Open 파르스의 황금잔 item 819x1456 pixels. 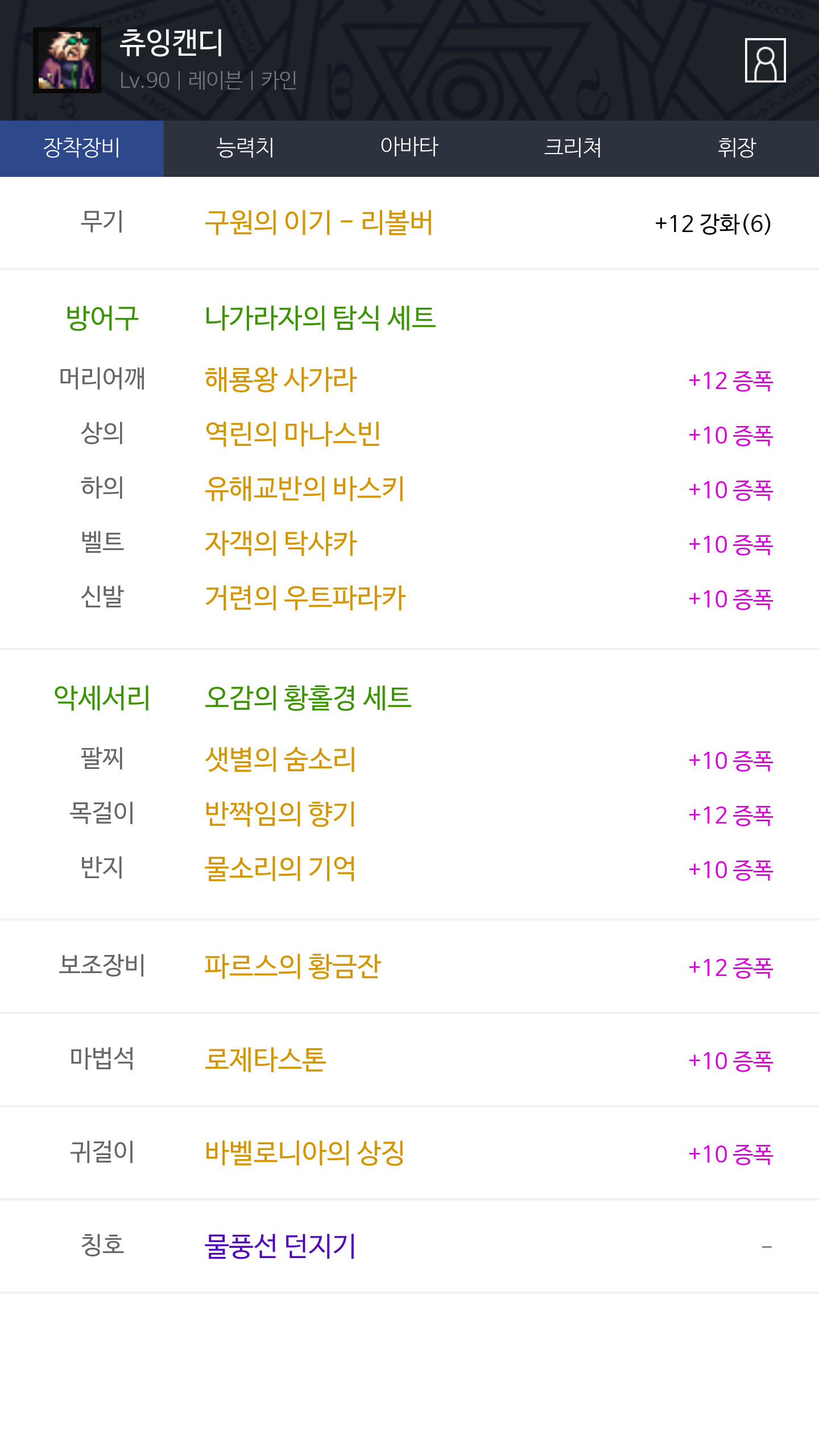pos(292,966)
